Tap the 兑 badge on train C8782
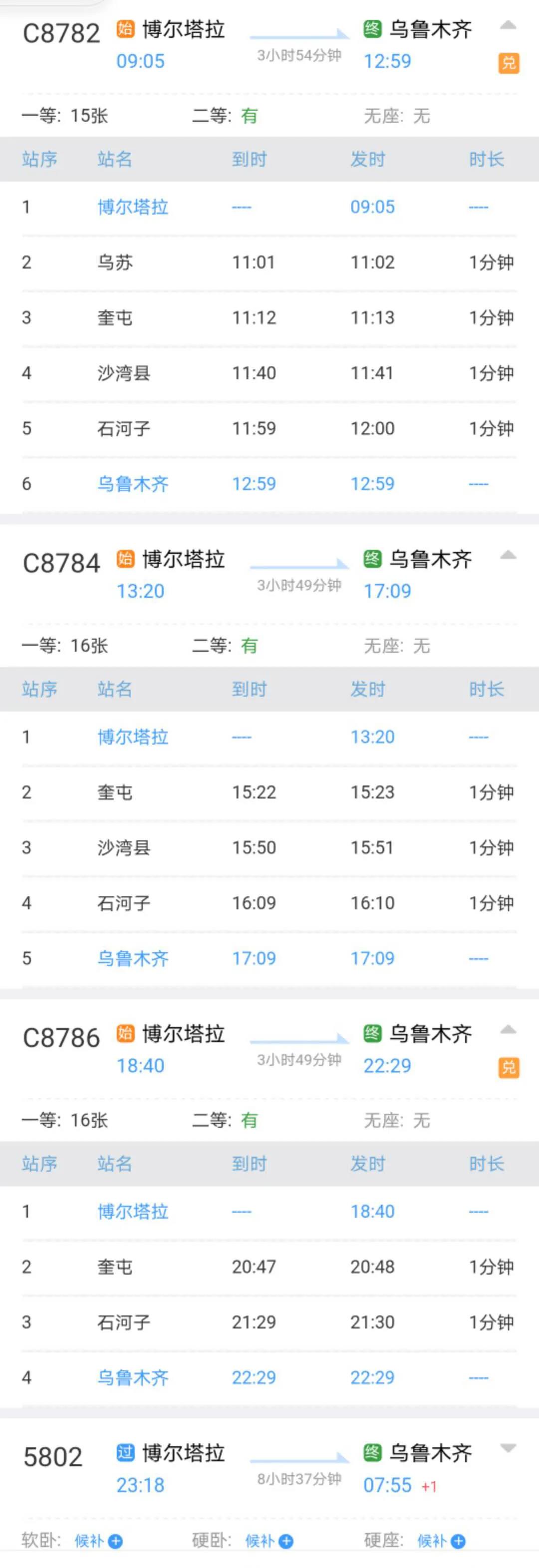The height and width of the screenshot is (1568, 539). click(x=509, y=63)
